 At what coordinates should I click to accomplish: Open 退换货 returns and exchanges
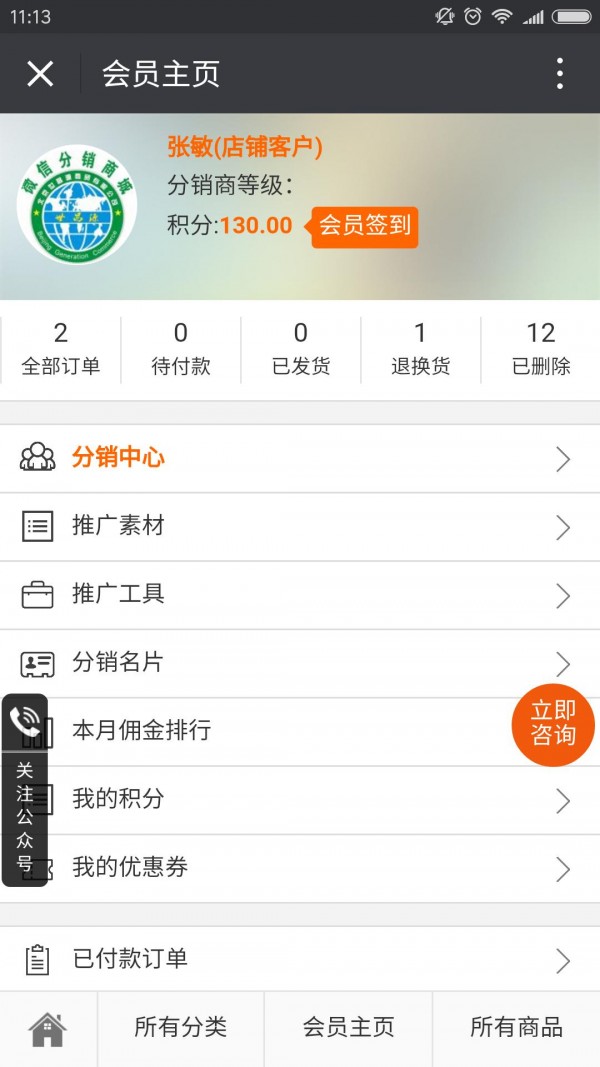pyautogui.click(x=420, y=349)
